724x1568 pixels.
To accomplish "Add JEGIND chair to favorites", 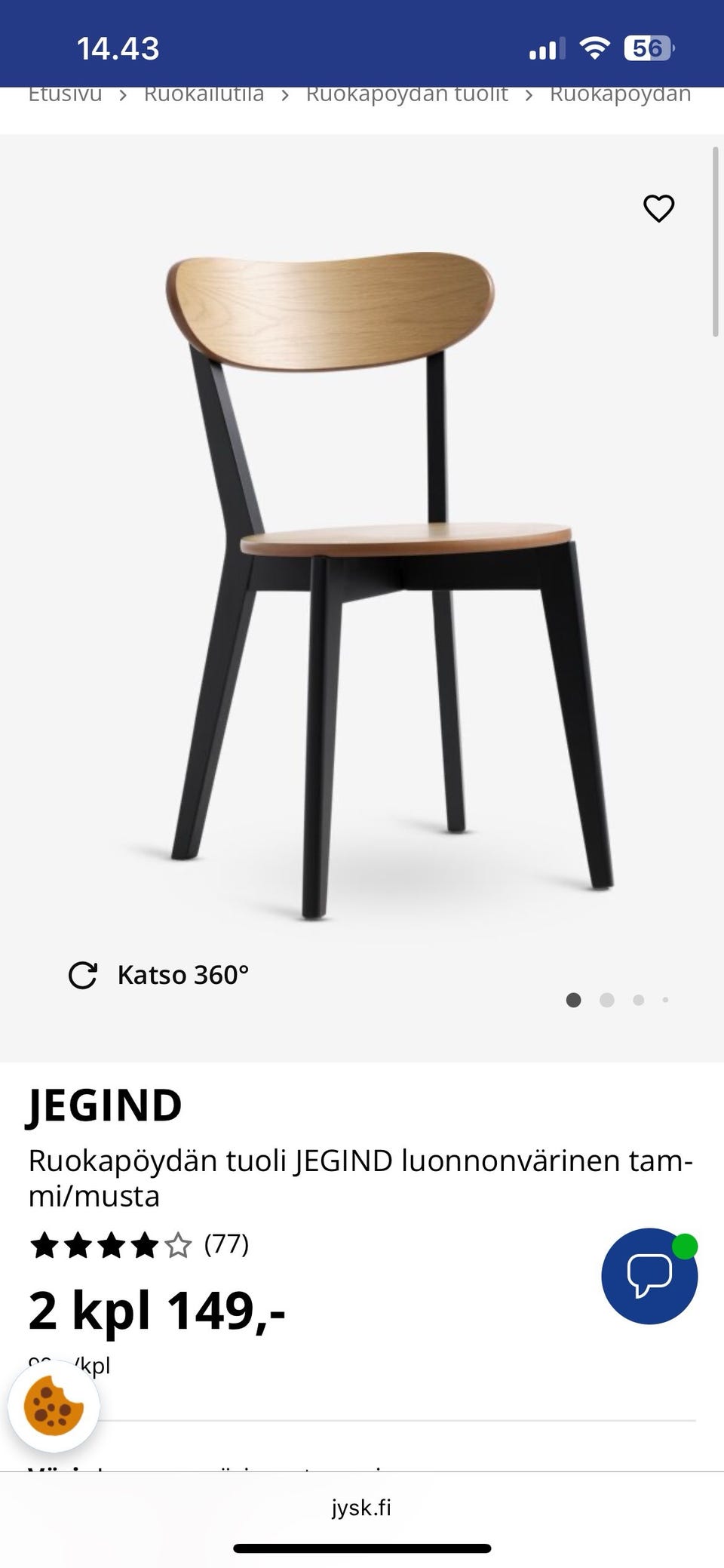I will tap(658, 208).
